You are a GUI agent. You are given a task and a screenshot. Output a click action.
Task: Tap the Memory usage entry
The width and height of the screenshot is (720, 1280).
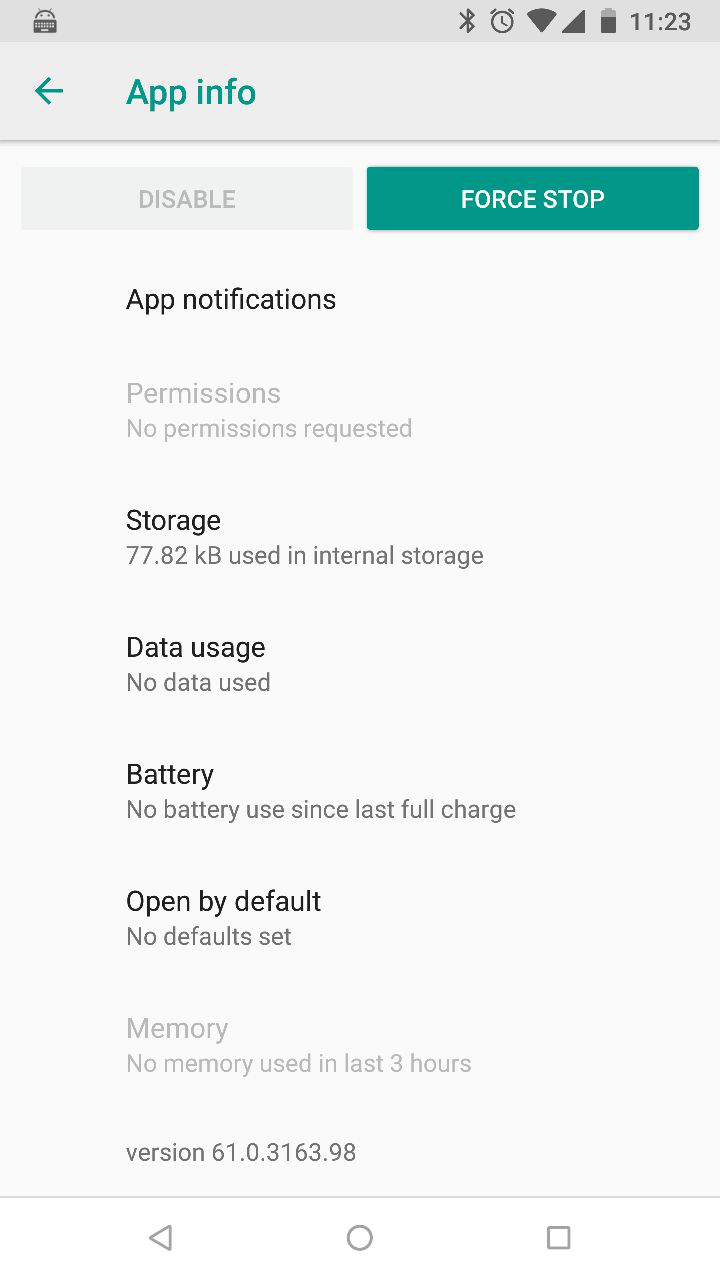300,1043
